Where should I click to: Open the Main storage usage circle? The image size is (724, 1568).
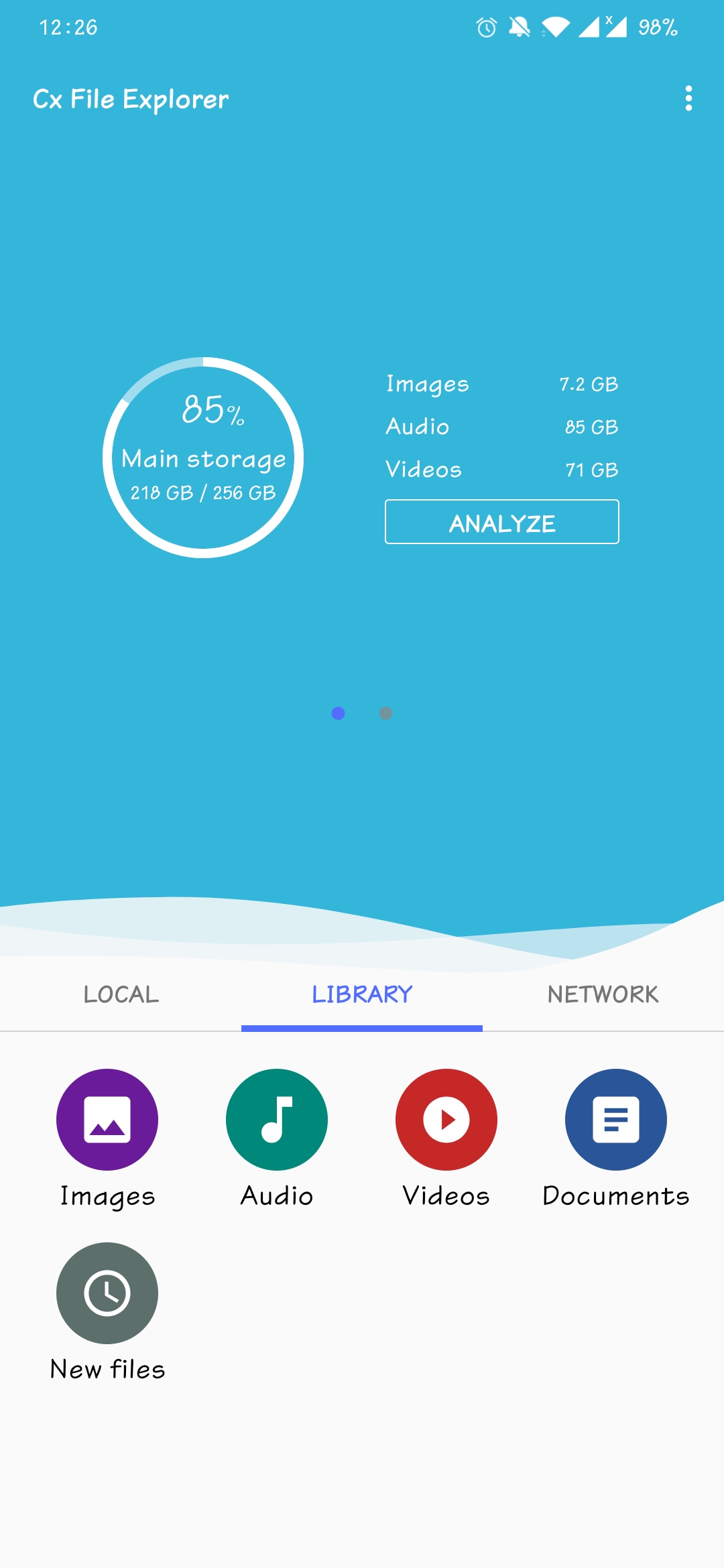[x=203, y=458]
